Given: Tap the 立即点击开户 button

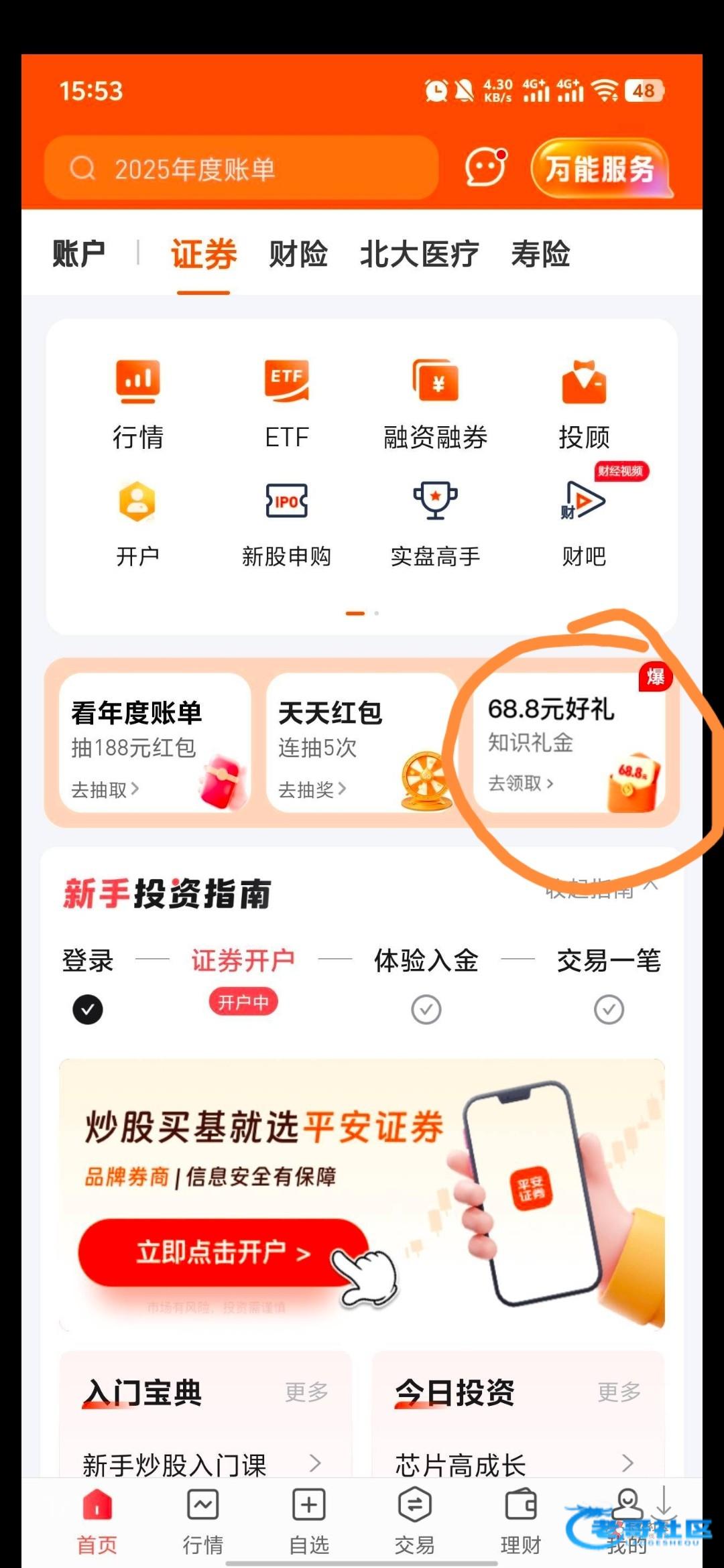Looking at the screenshot, I should [223, 1251].
